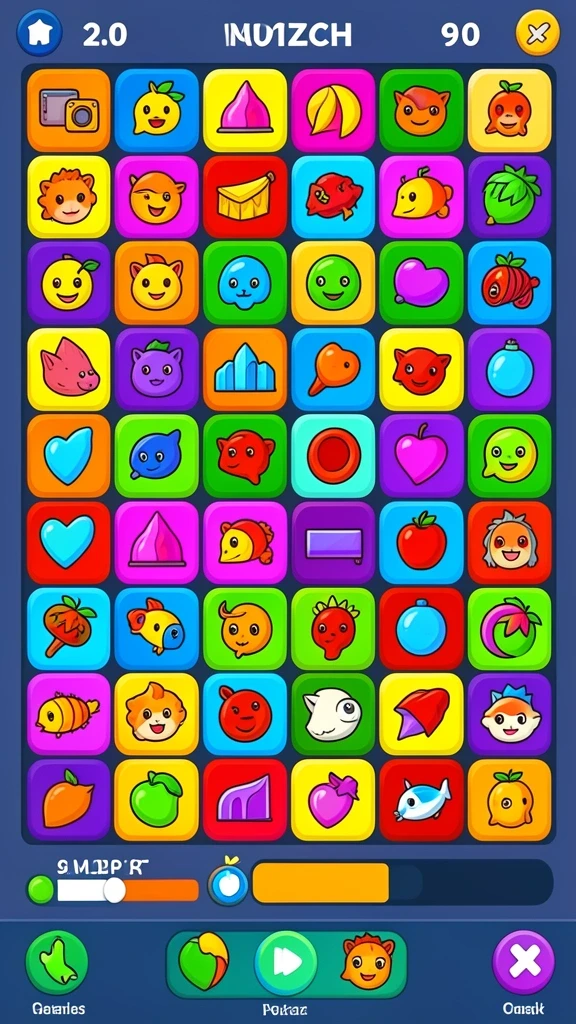576x1024 pixels.
Task: Select the yellow drum tile
Action: tap(245, 197)
